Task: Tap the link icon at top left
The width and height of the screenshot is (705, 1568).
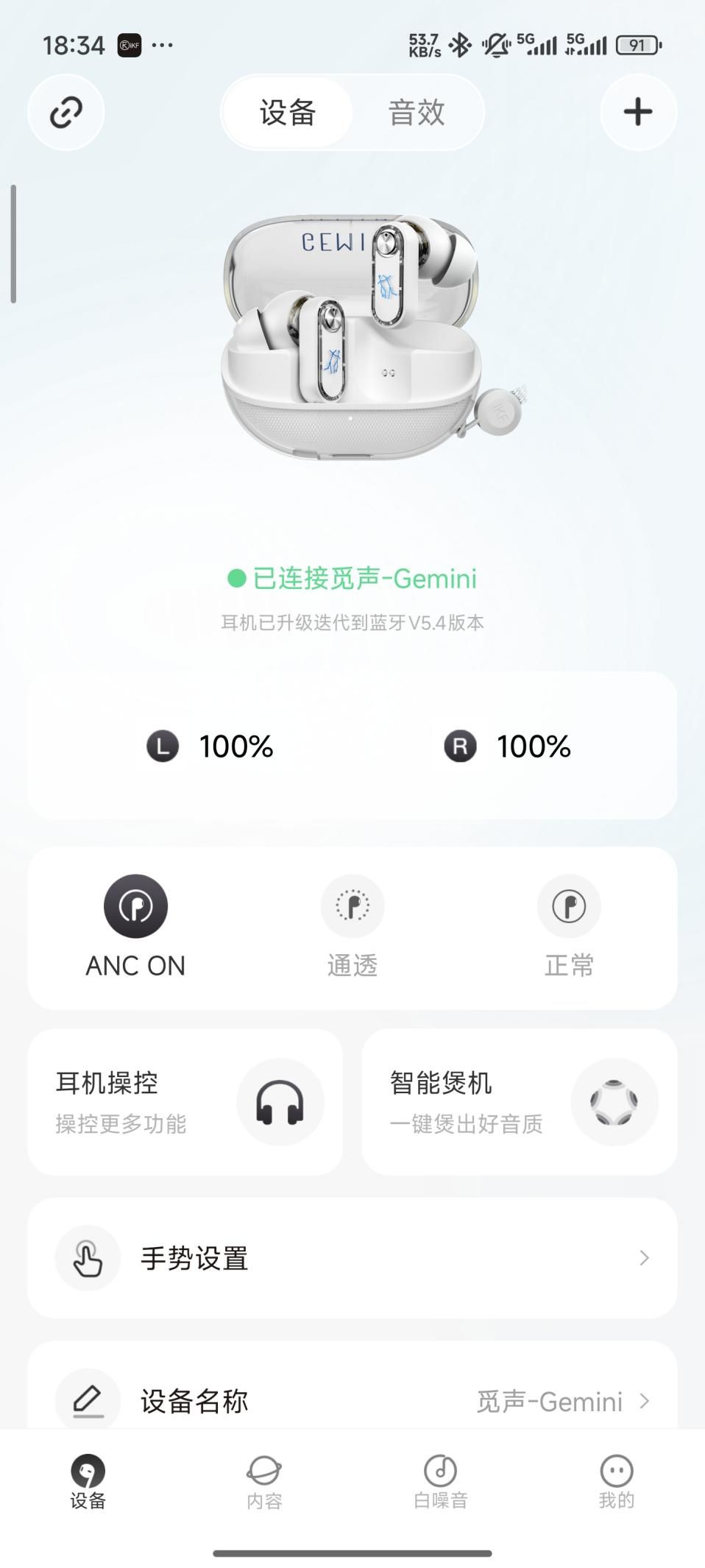Action: (65, 113)
